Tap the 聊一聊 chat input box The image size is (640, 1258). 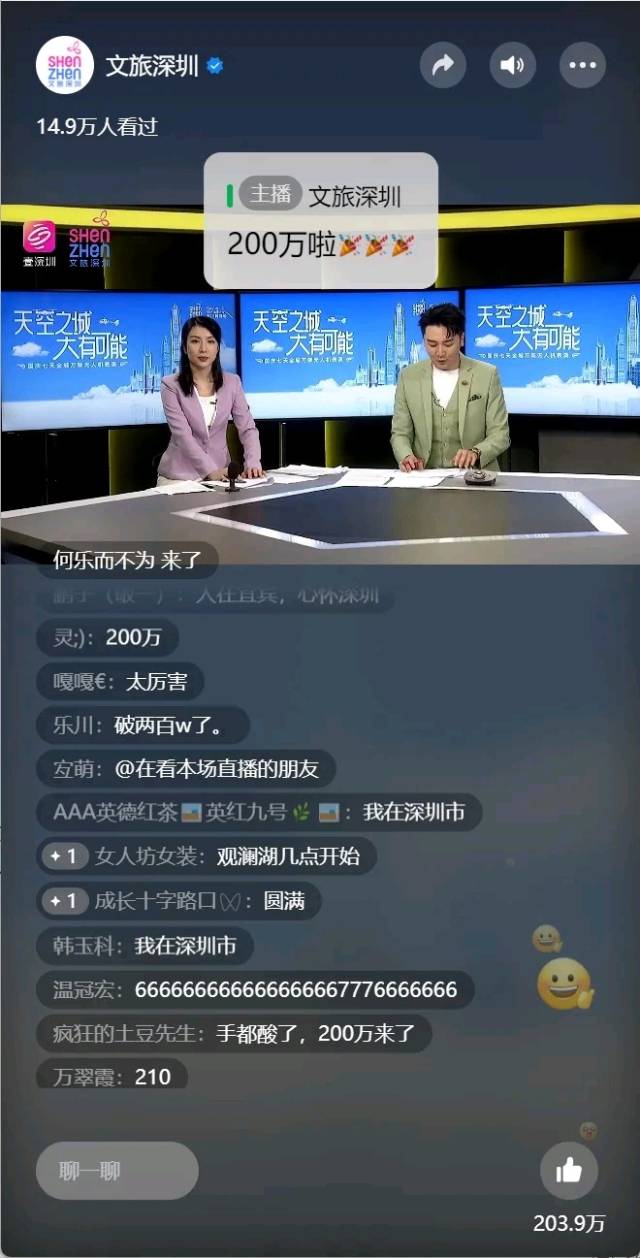(117, 1170)
